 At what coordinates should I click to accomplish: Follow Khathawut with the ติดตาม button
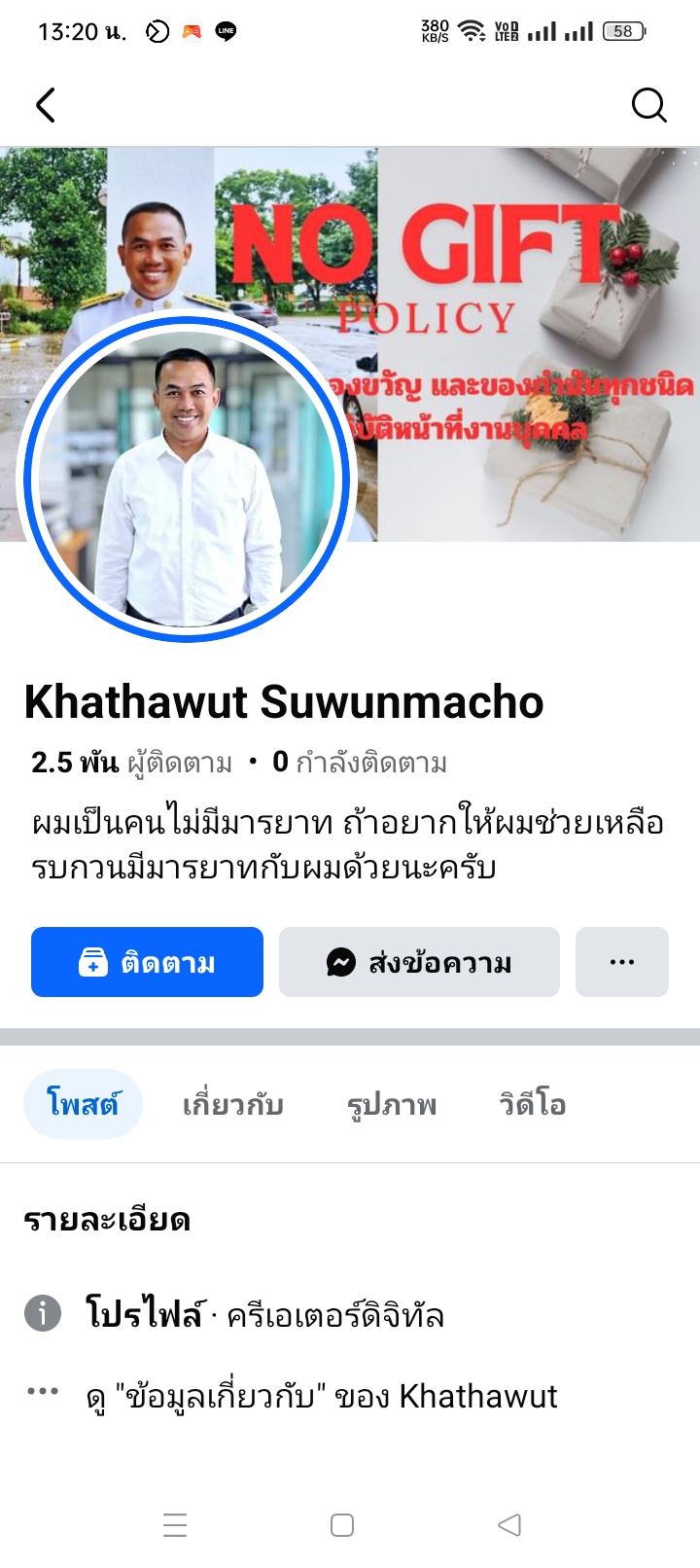pos(147,962)
